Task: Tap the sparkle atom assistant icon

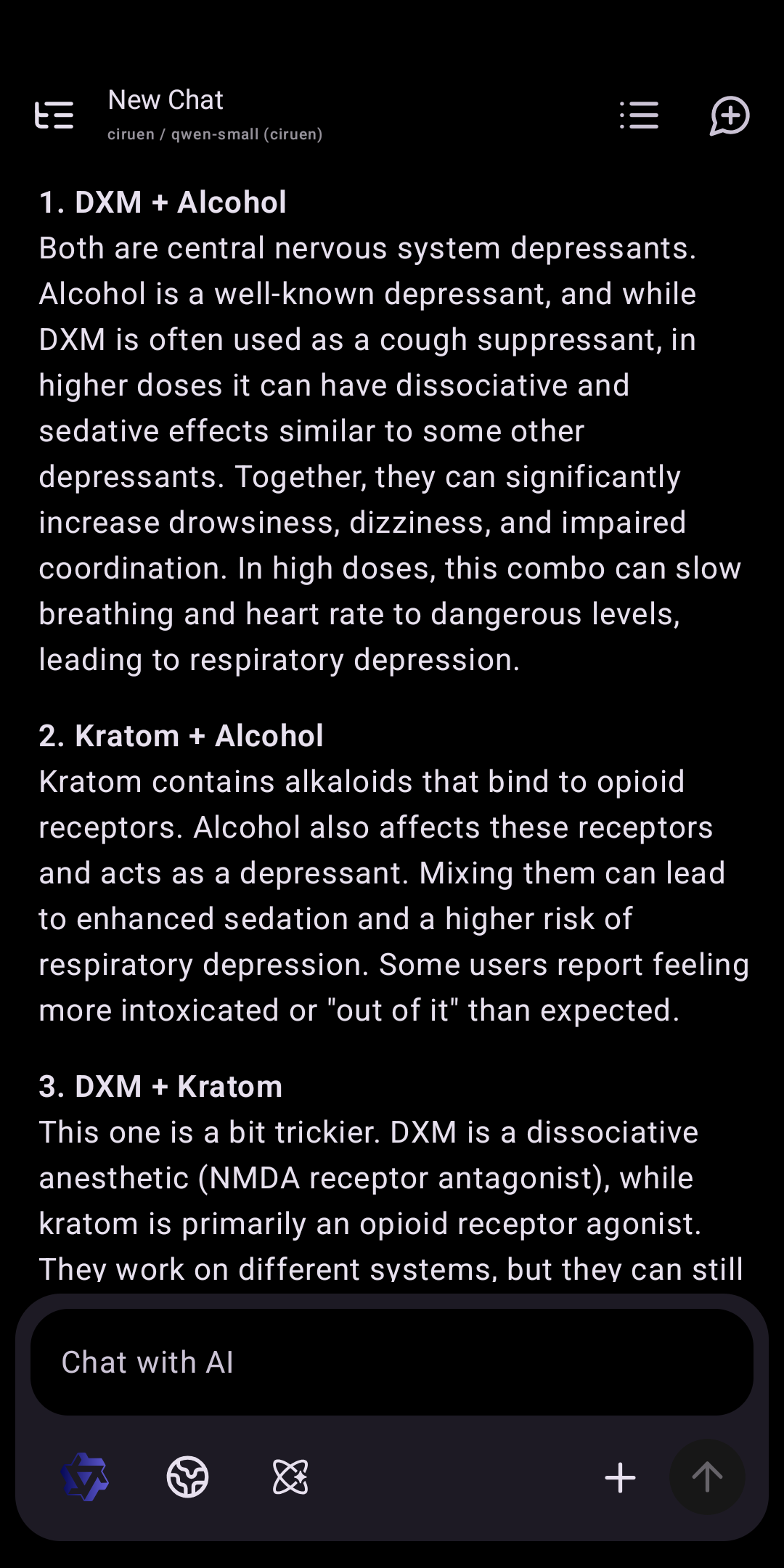Action: [290, 1477]
